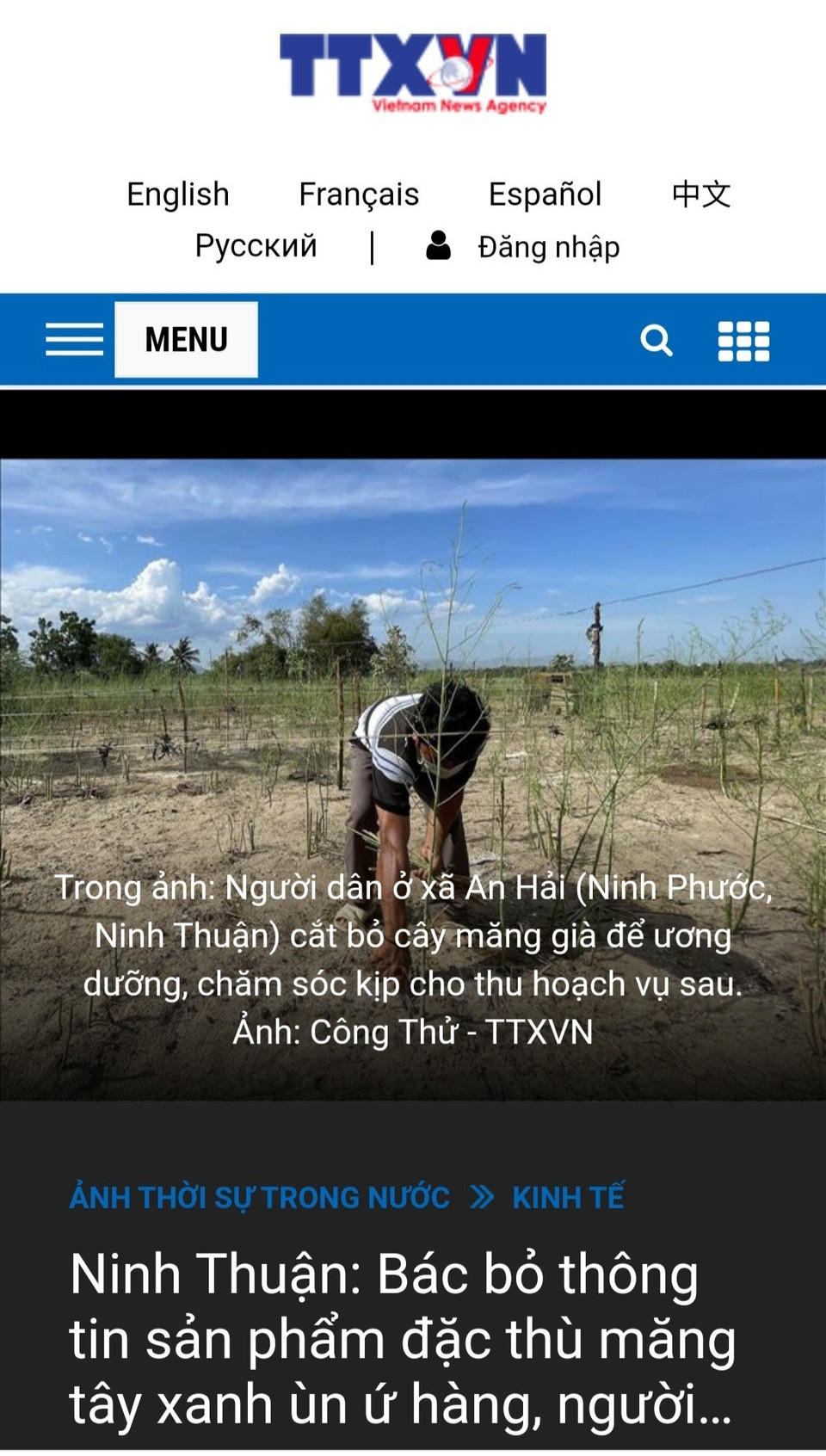Open ẢNH THỜI SỰ TRONG NƯỚC section
Viewport: 826px width, 1456px height.
[258, 1196]
